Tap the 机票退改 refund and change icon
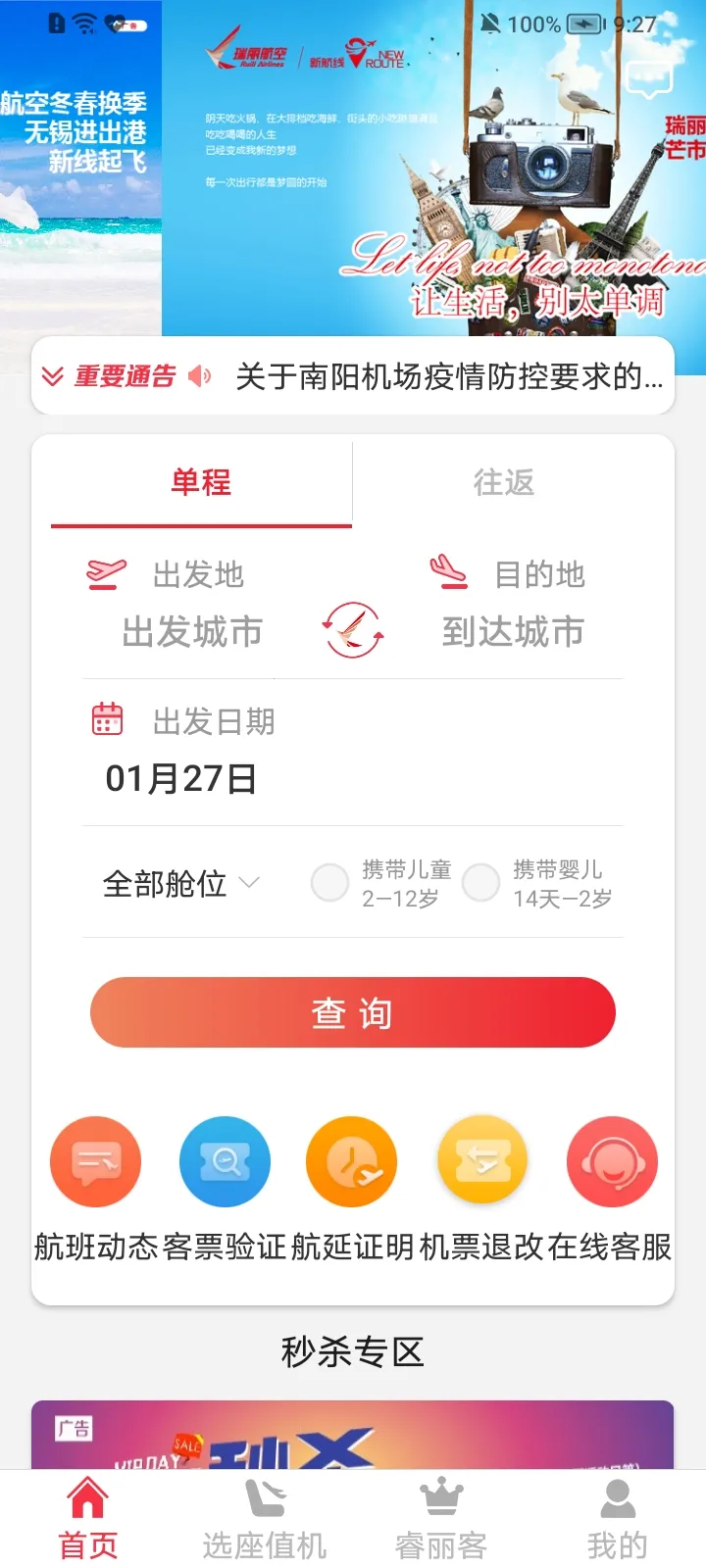Viewport: 706px width, 1568px height. (481, 1160)
